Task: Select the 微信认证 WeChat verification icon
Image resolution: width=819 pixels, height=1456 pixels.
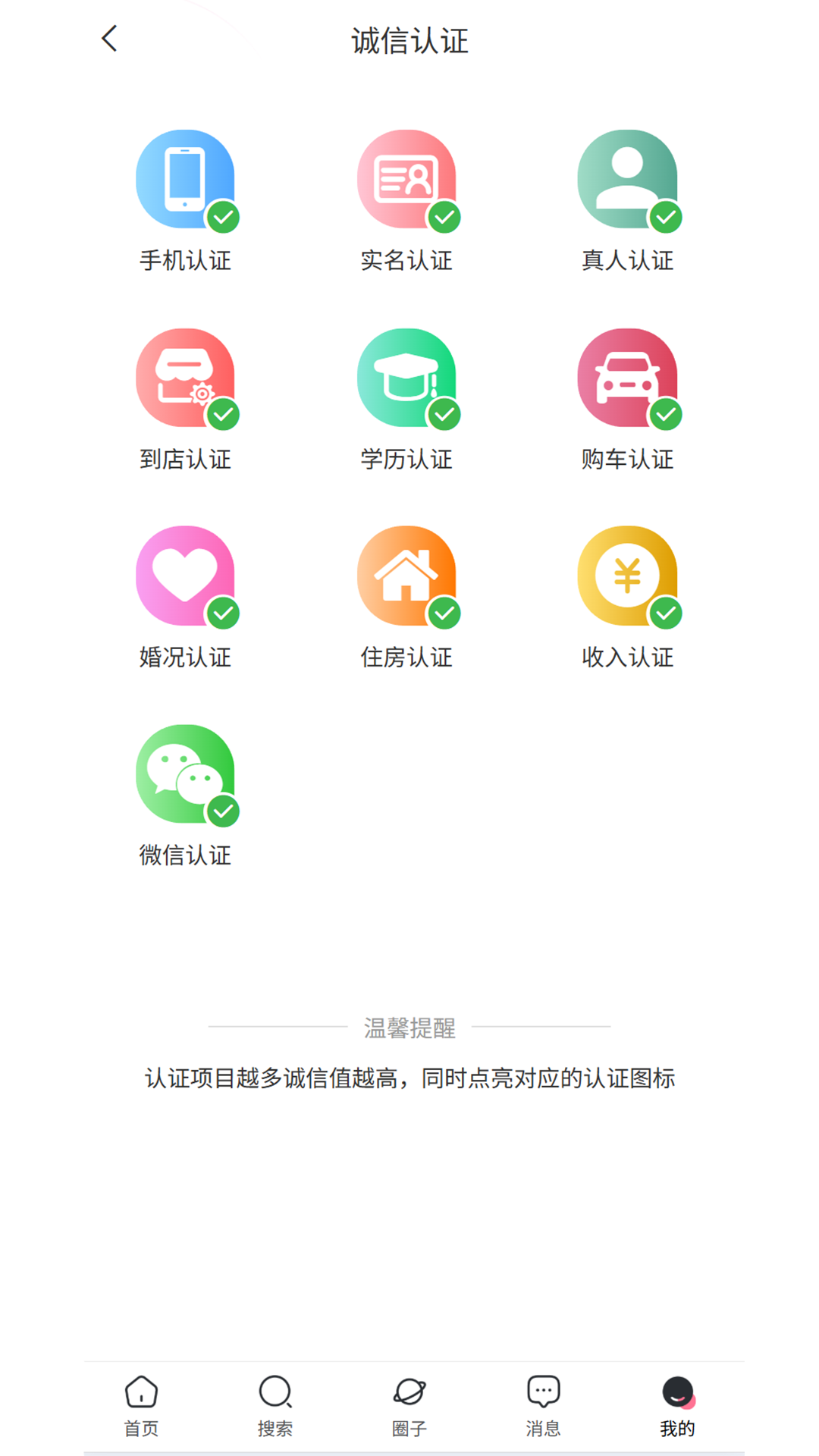Action: (186, 775)
